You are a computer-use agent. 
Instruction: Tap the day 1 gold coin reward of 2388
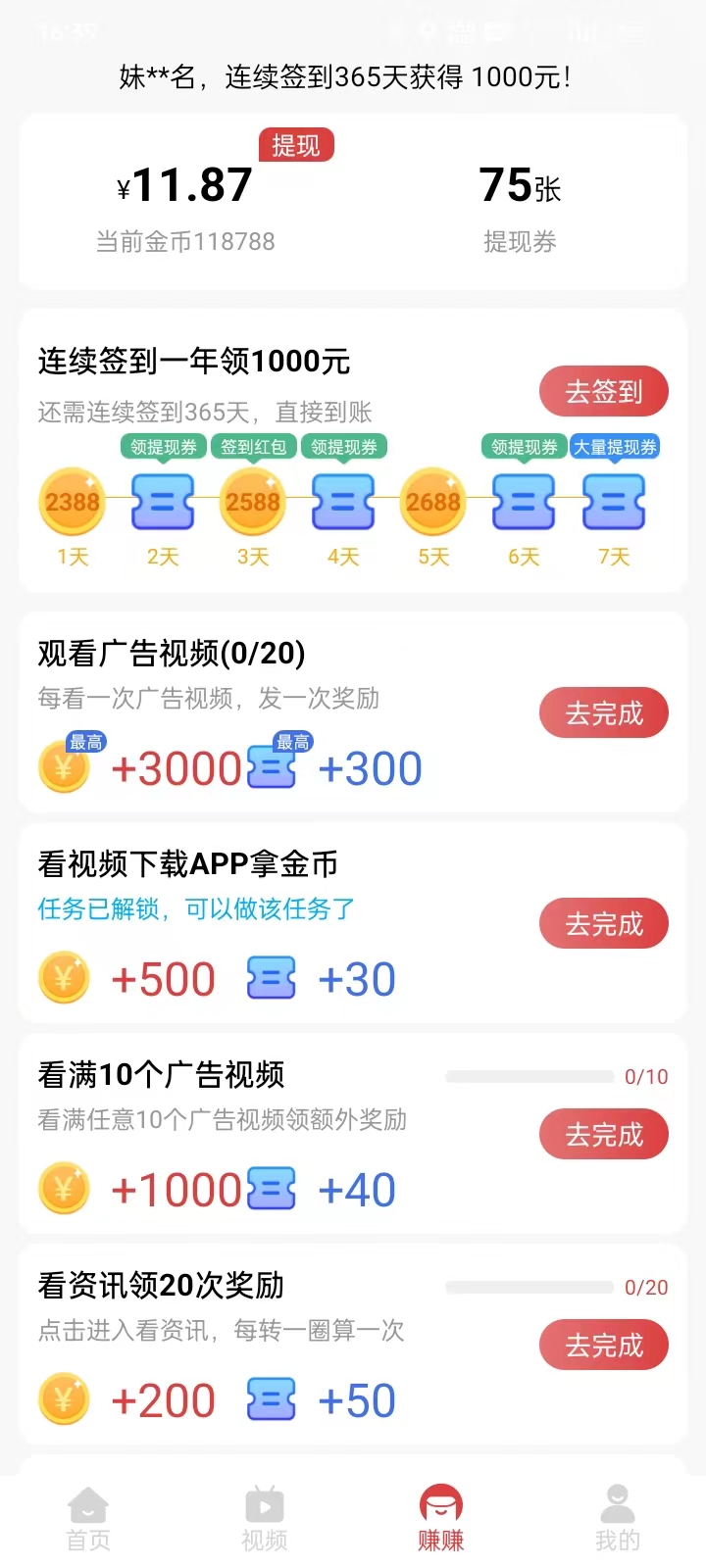71,503
